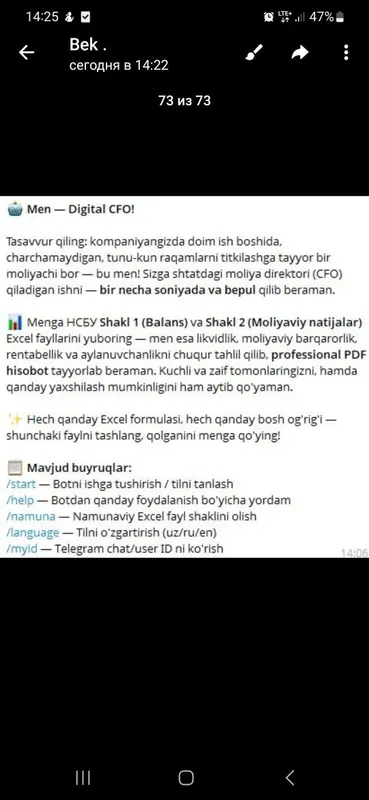Open the paintbrush edit tool
This screenshot has width=369, height=800.
click(x=254, y=53)
